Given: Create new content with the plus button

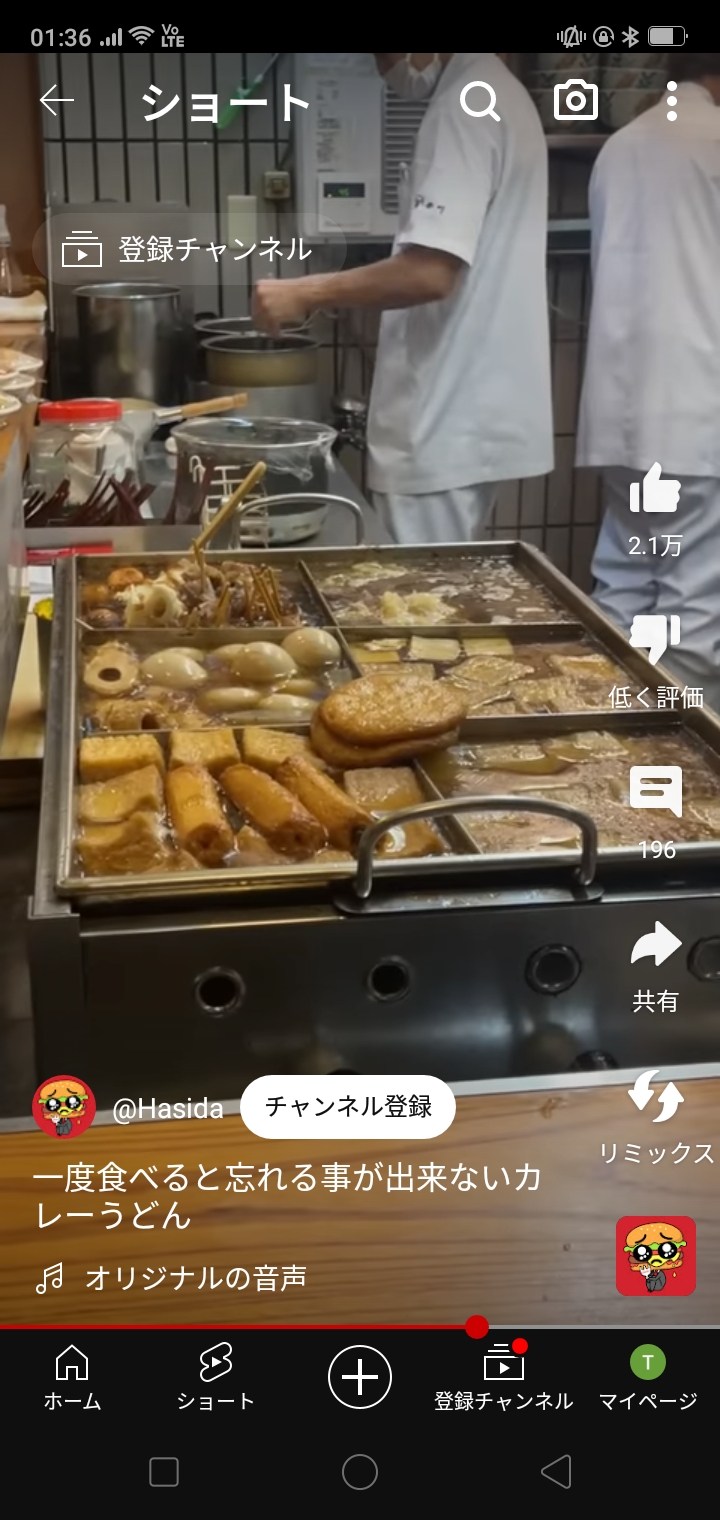Looking at the screenshot, I should 360,1377.
